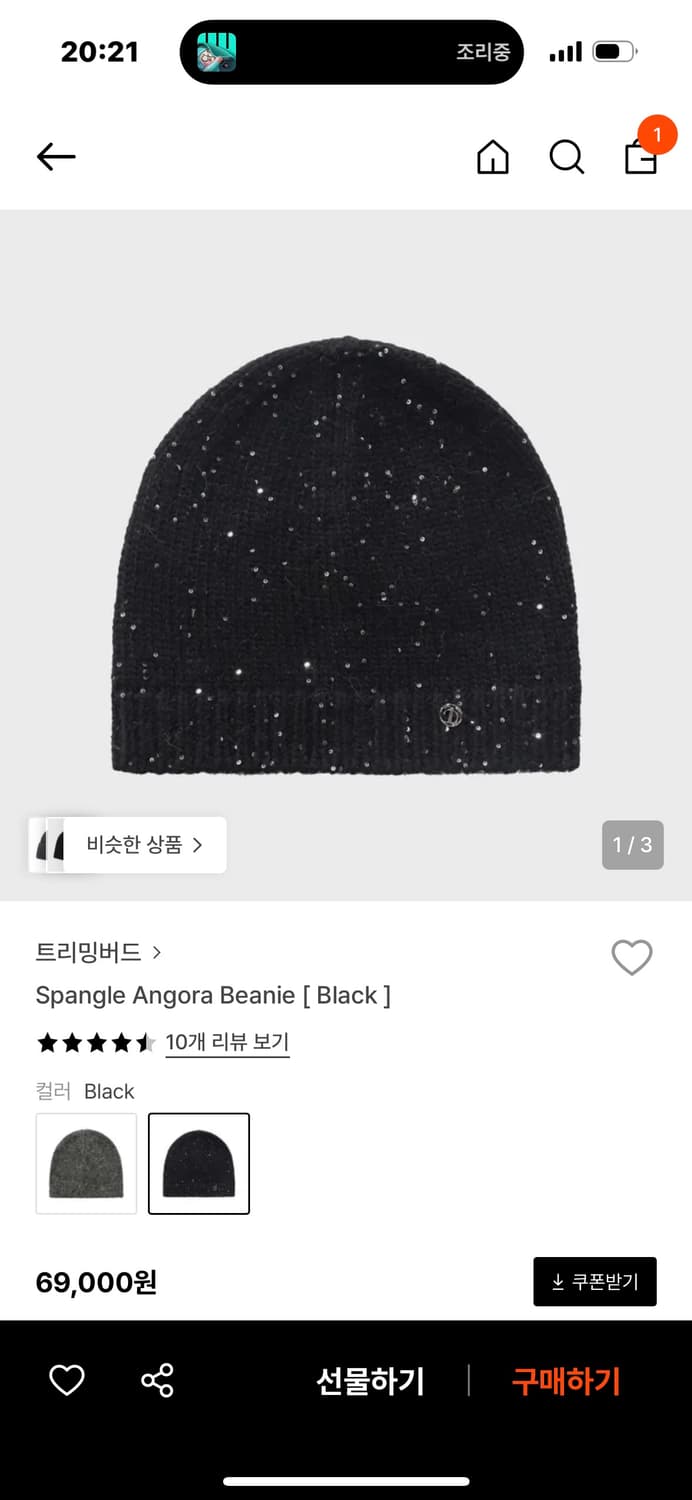Viewport: 692px width, 1500px height.
Task: Open the 트리밍버드 brand page
Action: 98,952
